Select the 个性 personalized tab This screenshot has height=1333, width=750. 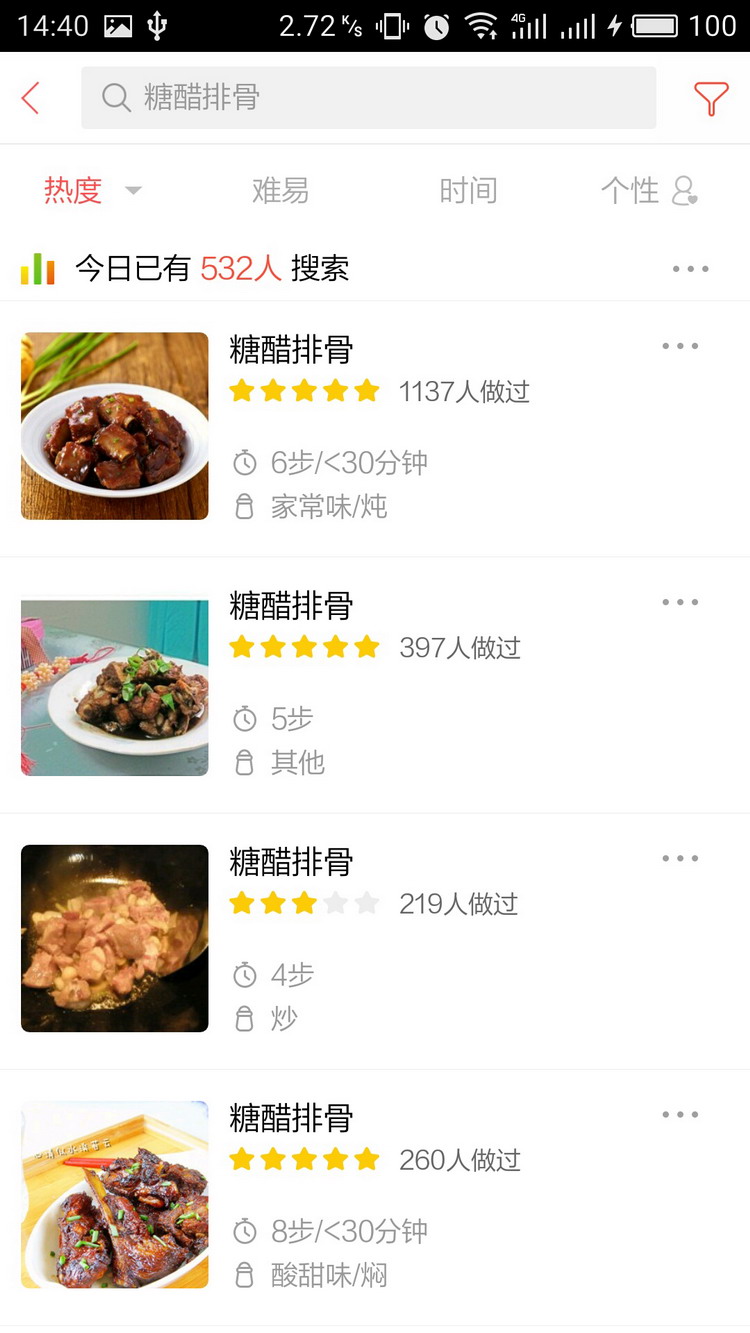(648, 190)
